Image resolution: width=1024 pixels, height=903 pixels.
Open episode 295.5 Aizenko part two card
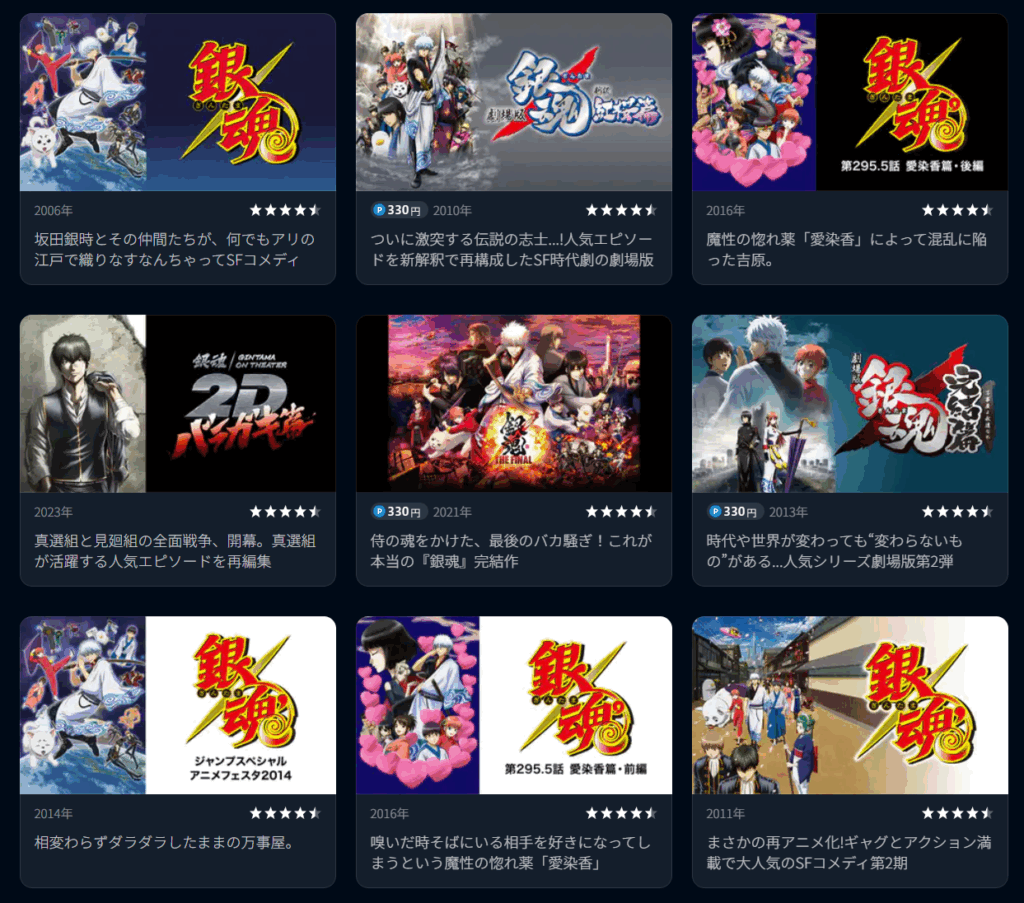point(849,103)
